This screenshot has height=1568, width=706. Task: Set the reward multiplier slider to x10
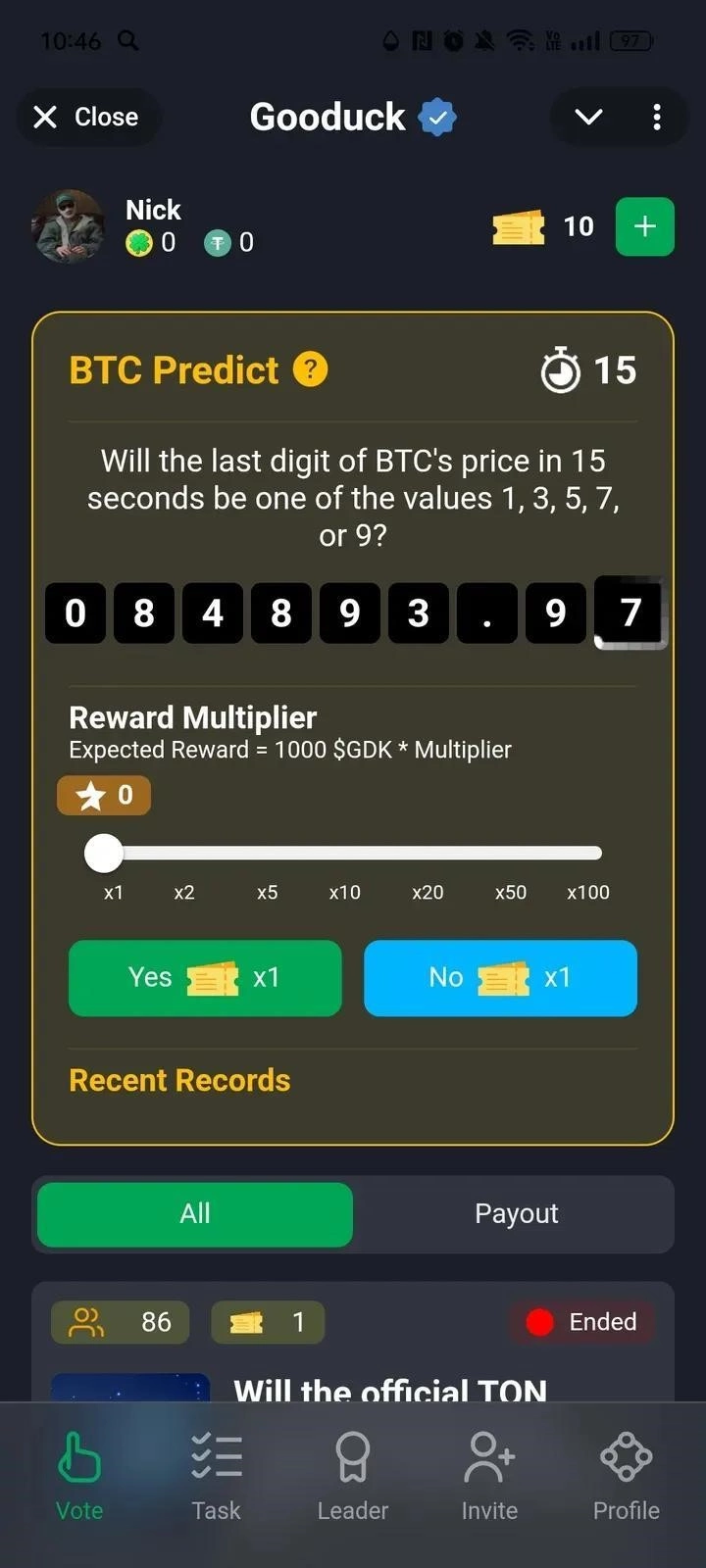tap(344, 854)
